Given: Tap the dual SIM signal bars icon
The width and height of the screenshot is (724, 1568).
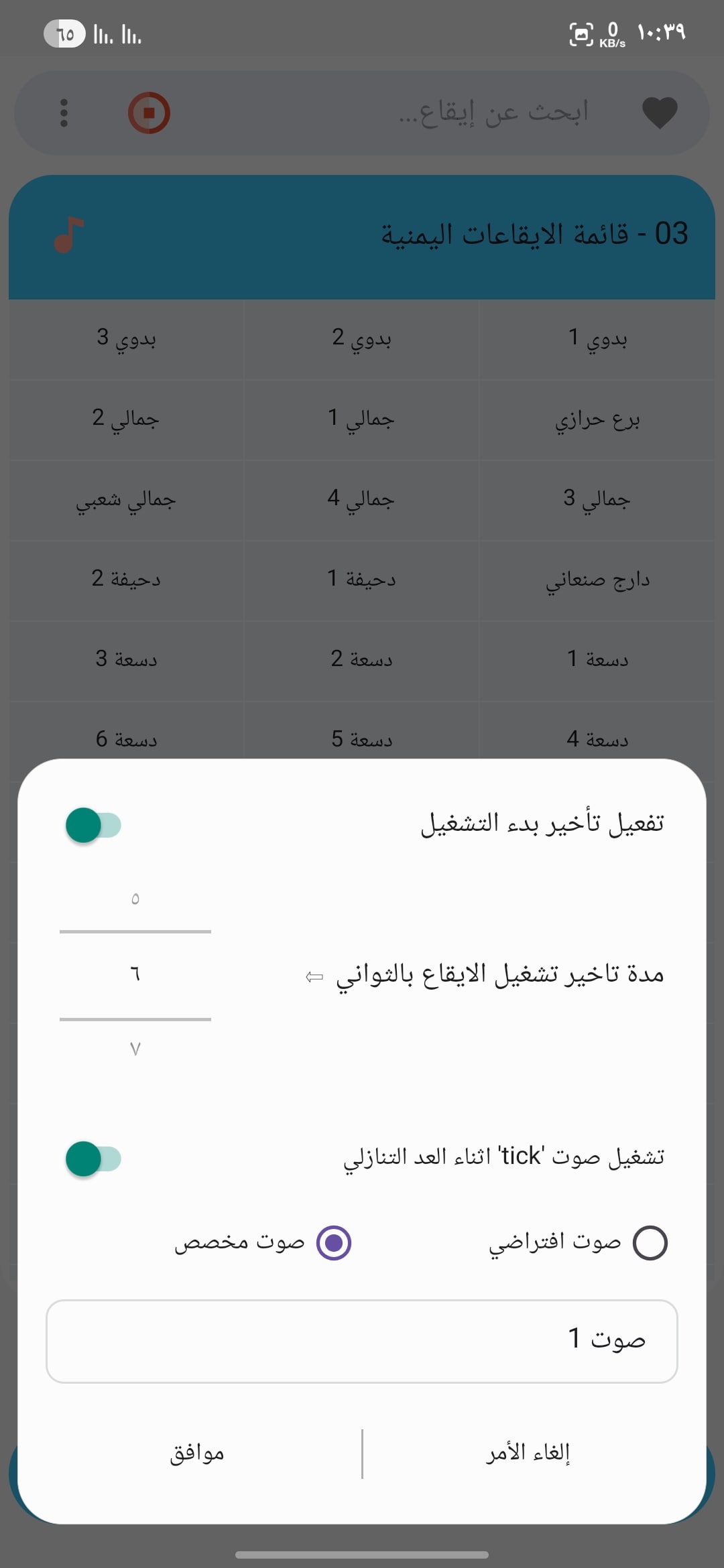Looking at the screenshot, I should [114, 34].
